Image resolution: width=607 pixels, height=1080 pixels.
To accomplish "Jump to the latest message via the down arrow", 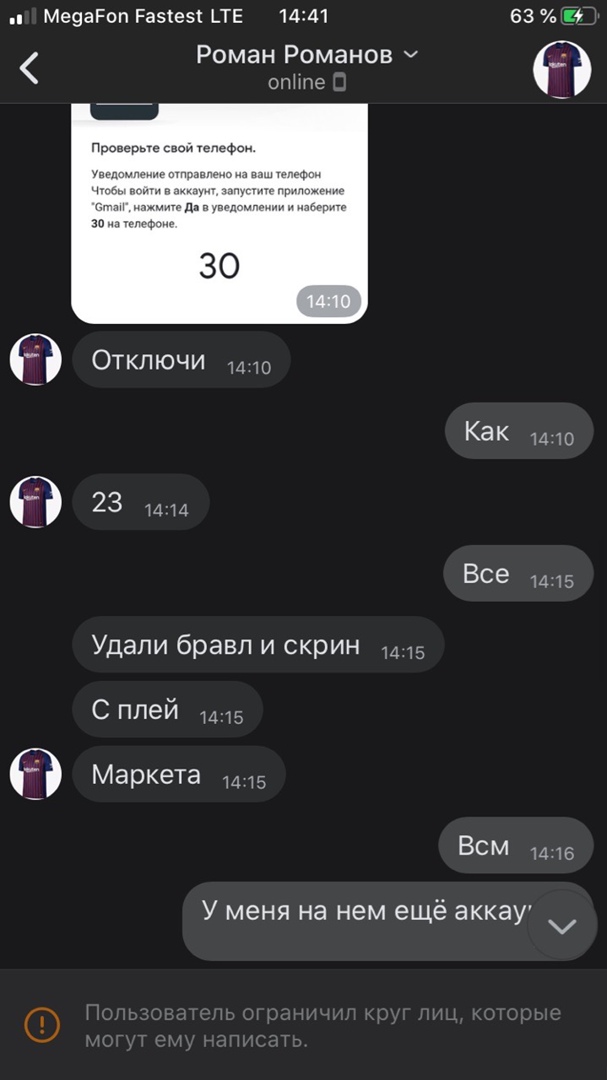I will (x=562, y=926).
